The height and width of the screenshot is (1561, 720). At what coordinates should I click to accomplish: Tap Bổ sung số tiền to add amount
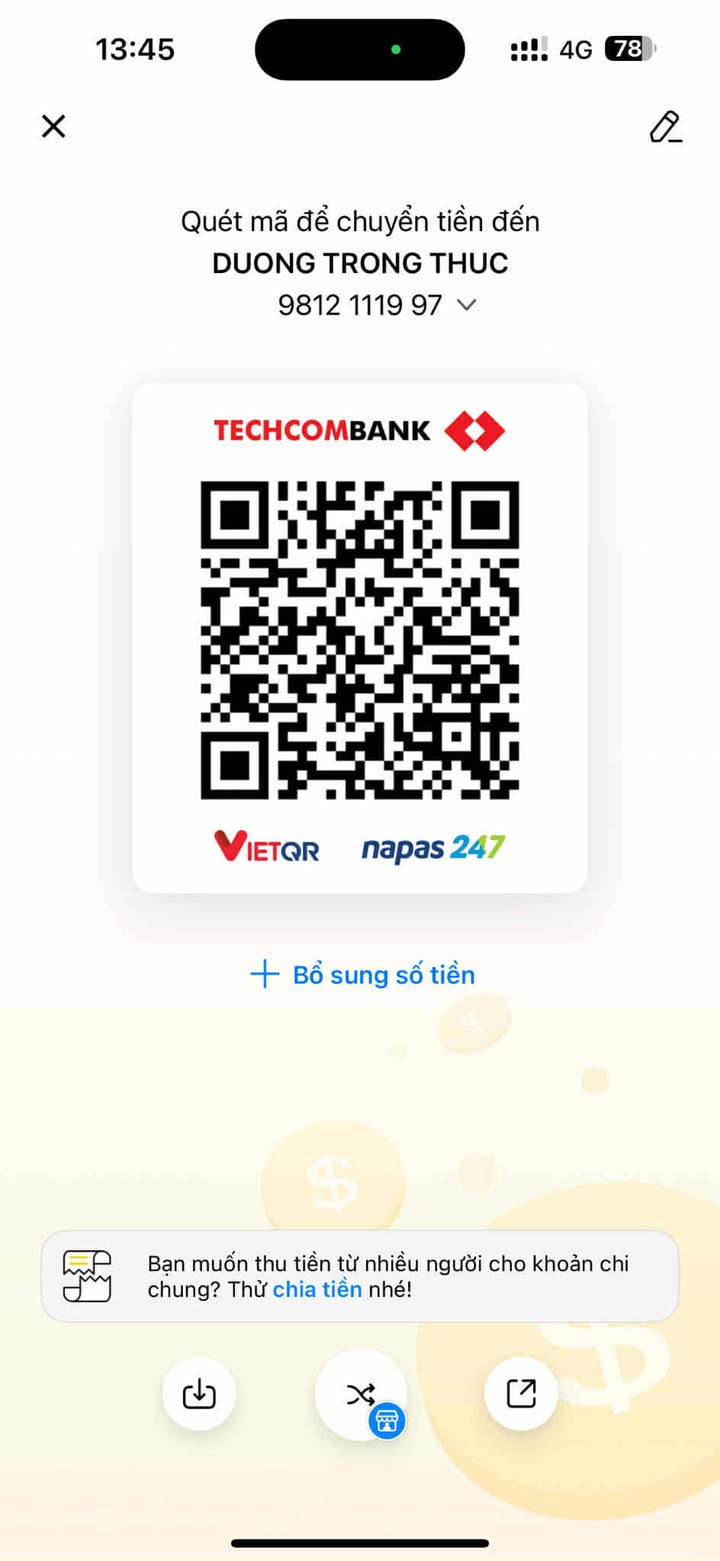click(x=362, y=975)
